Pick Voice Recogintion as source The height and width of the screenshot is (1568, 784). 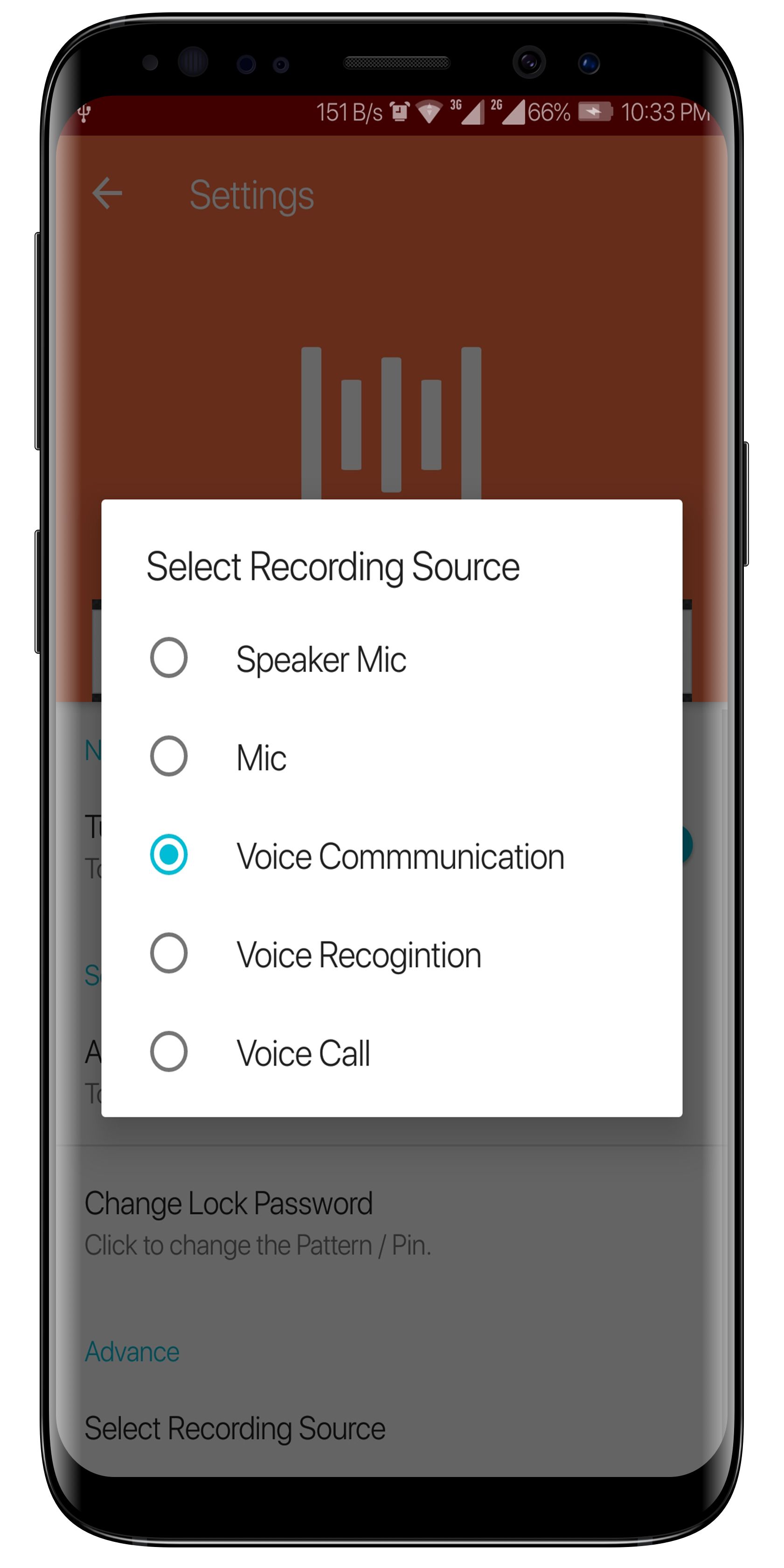coord(168,952)
